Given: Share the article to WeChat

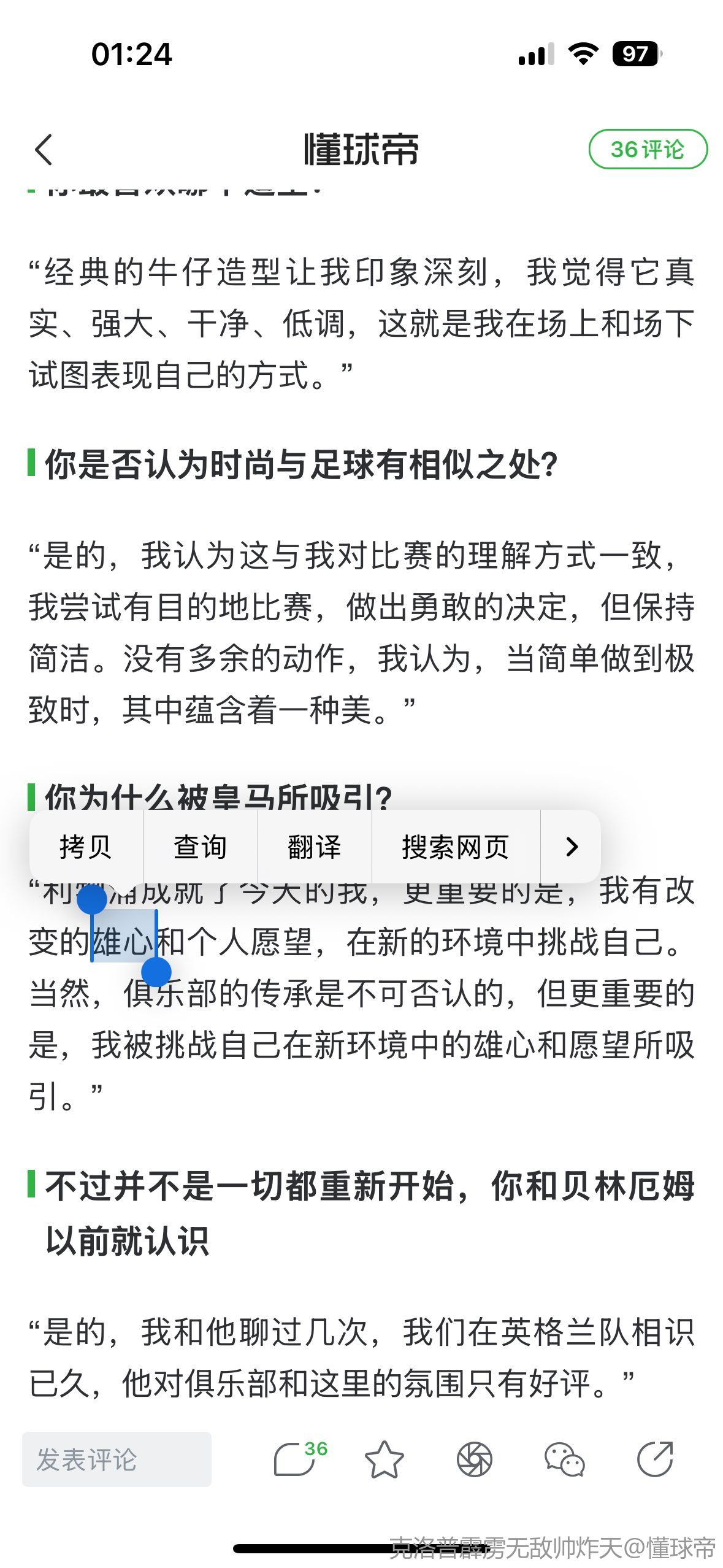Looking at the screenshot, I should (x=564, y=1459).
